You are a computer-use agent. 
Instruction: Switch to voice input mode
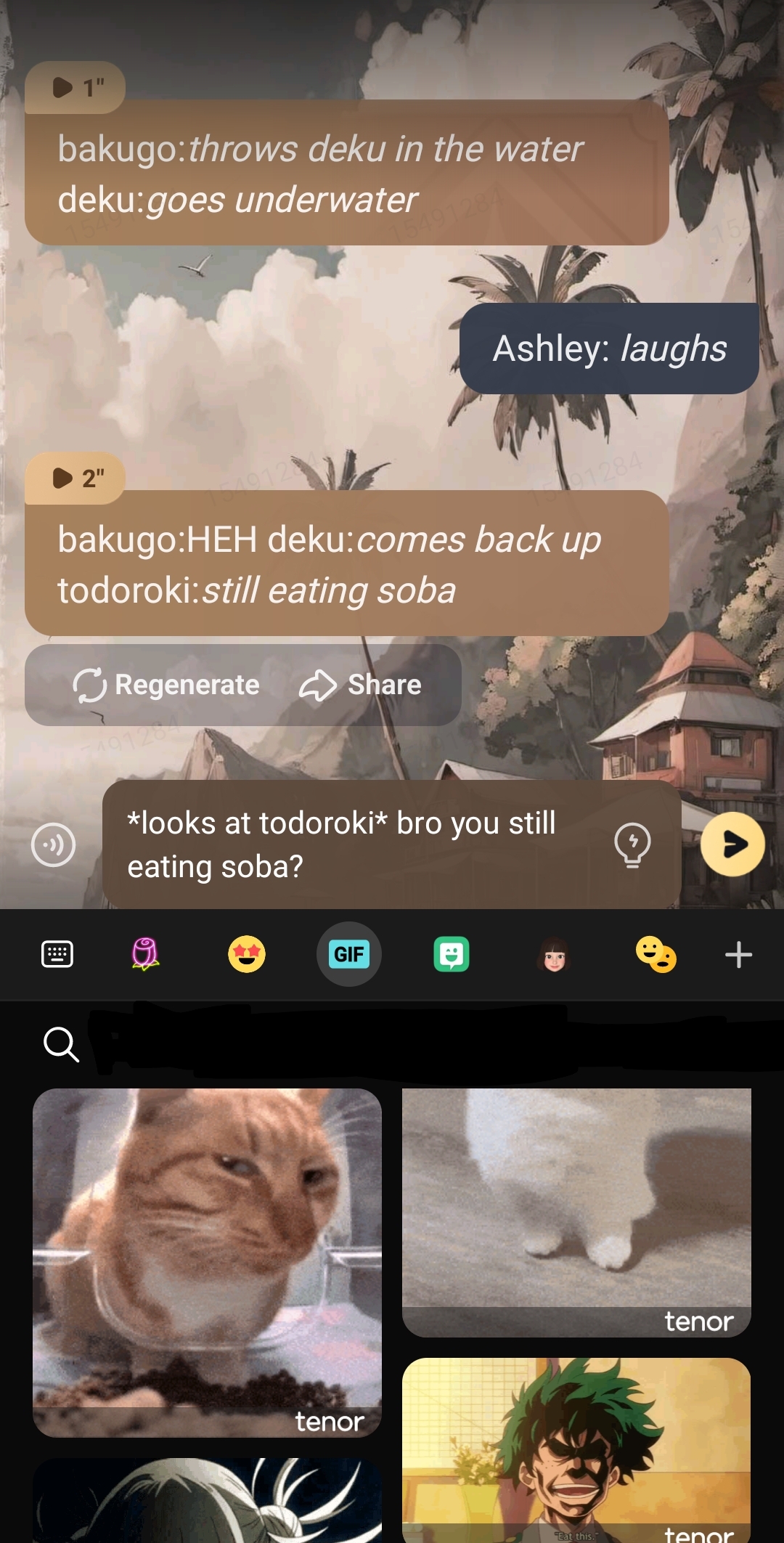pyautogui.click(x=54, y=844)
